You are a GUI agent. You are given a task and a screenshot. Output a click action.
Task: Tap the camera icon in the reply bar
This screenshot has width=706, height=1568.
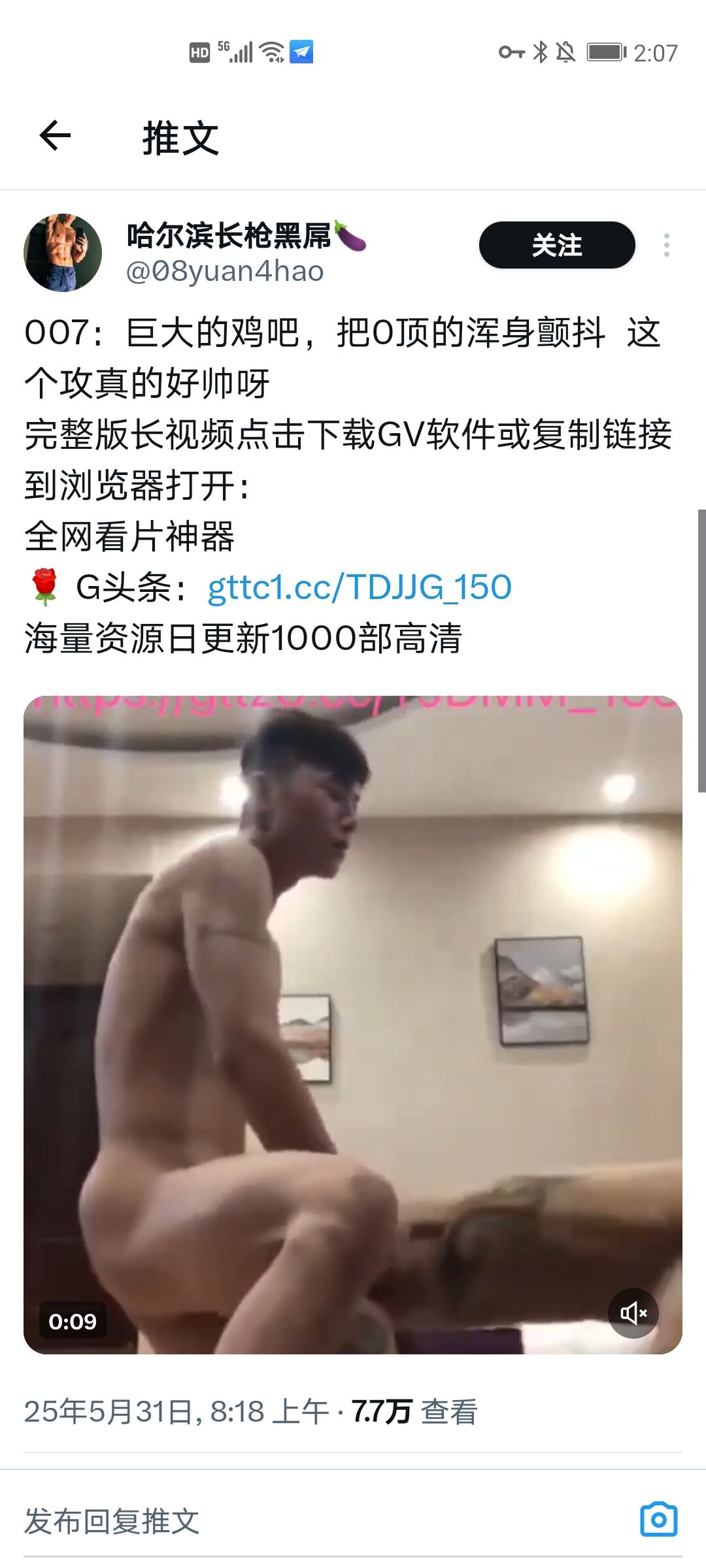coord(658,1520)
